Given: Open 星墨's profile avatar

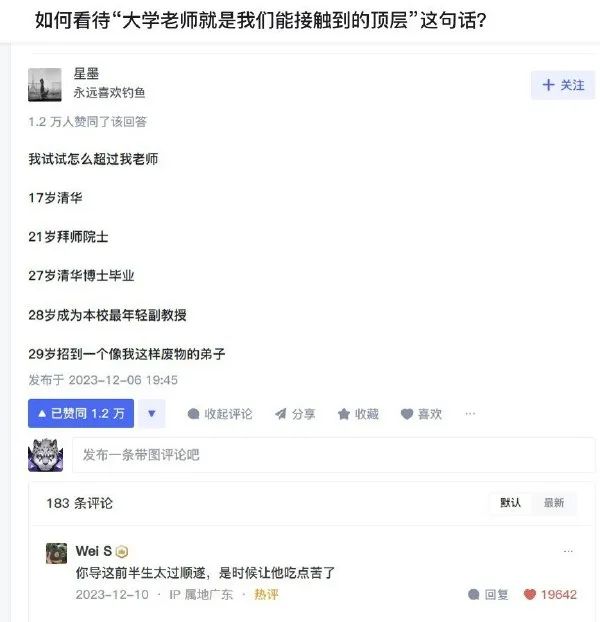Looking at the screenshot, I should coord(44,85).
